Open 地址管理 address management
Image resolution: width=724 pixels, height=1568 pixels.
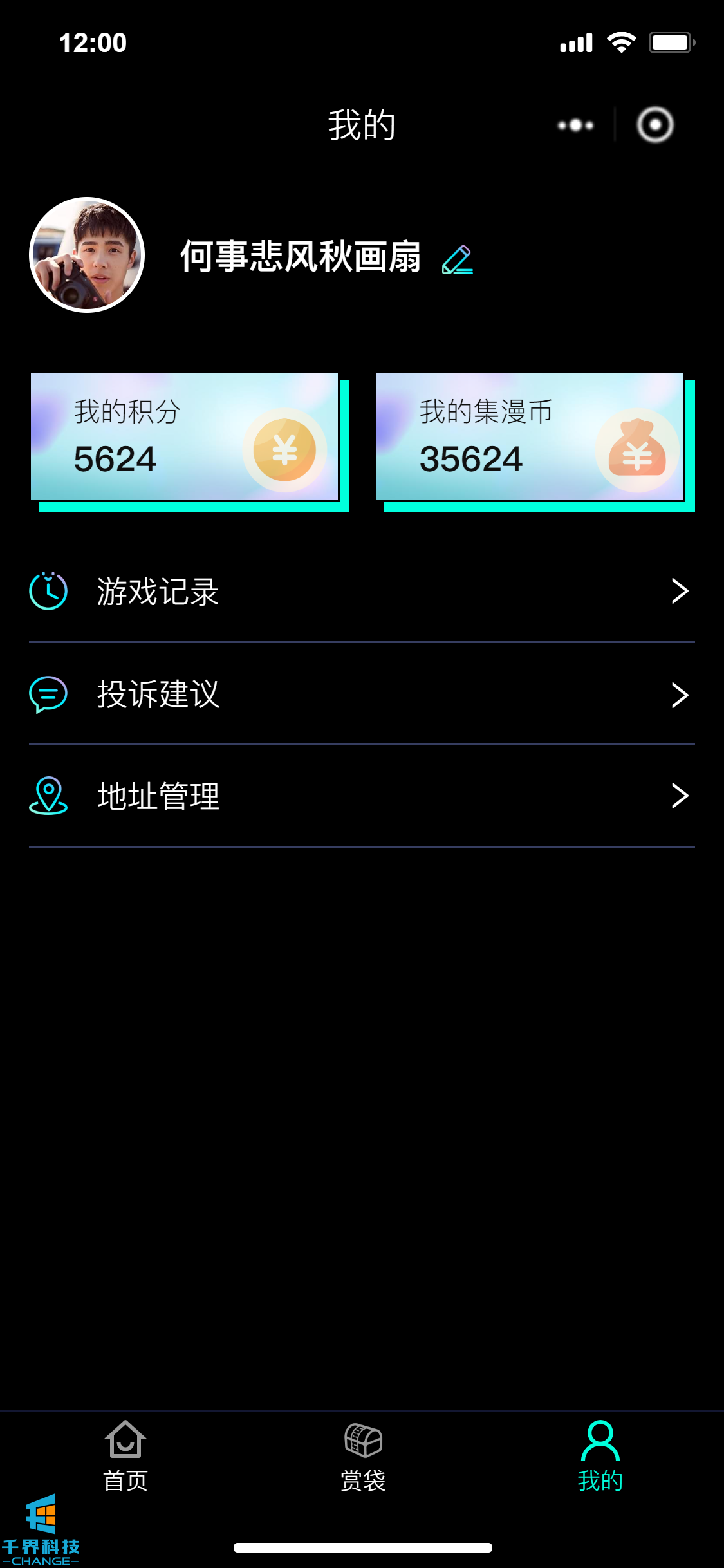point(362,796)
